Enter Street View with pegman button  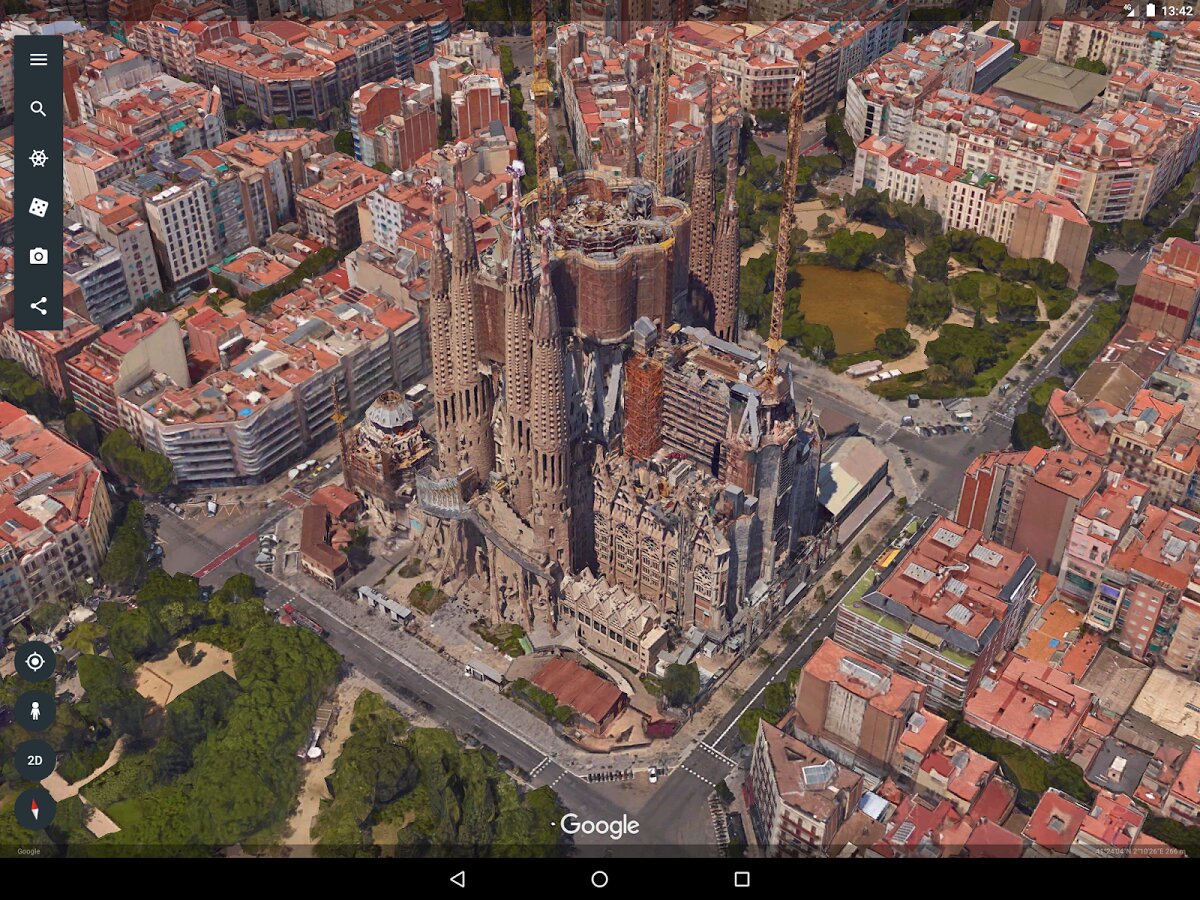click(x=35, y=711)
